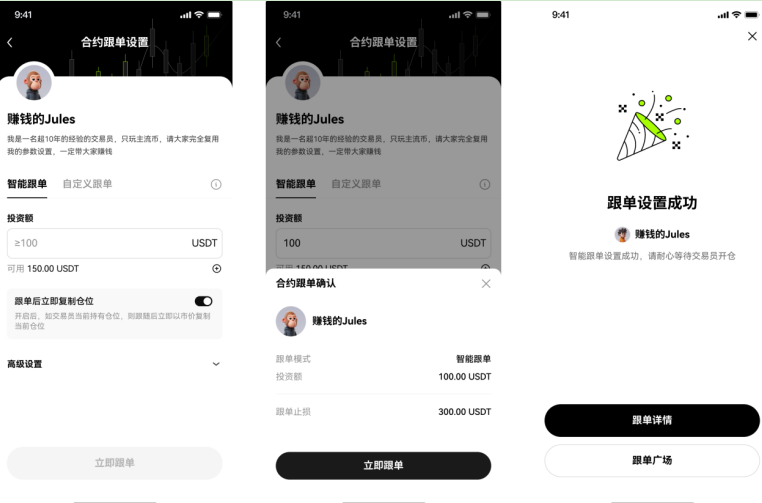The width and height of the screenshot is (762, 503).
Task: Go to 跟单广场
Action: click(x=651, y=461)
